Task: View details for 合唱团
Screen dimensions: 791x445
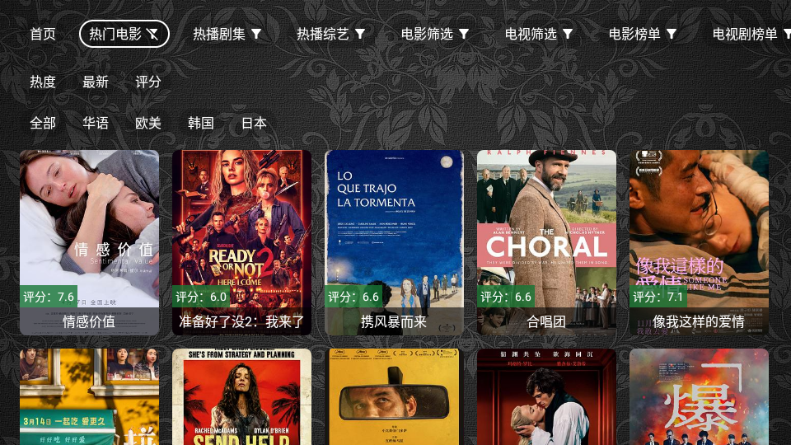Action: click(x=546, y=242)
